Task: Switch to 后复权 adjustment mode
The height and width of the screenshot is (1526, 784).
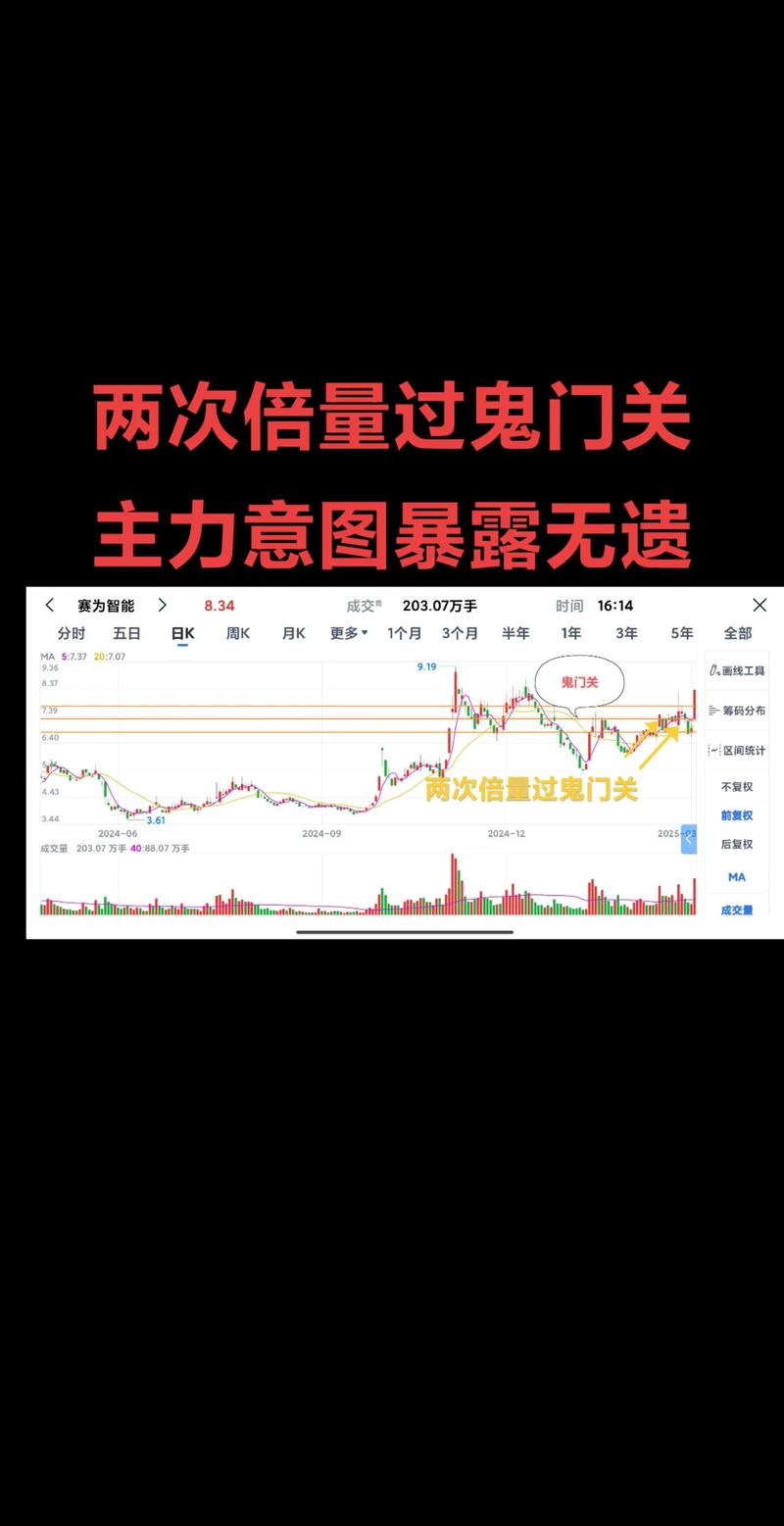Action: [x=735, y=844]
